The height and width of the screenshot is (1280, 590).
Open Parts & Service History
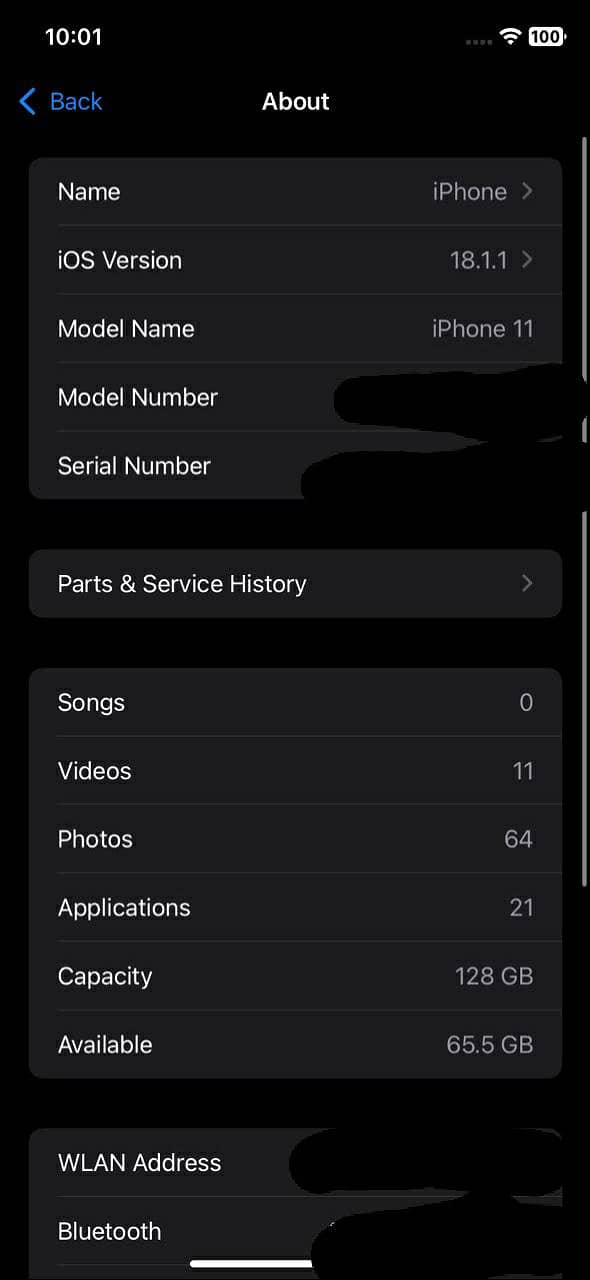pos(295,584)
